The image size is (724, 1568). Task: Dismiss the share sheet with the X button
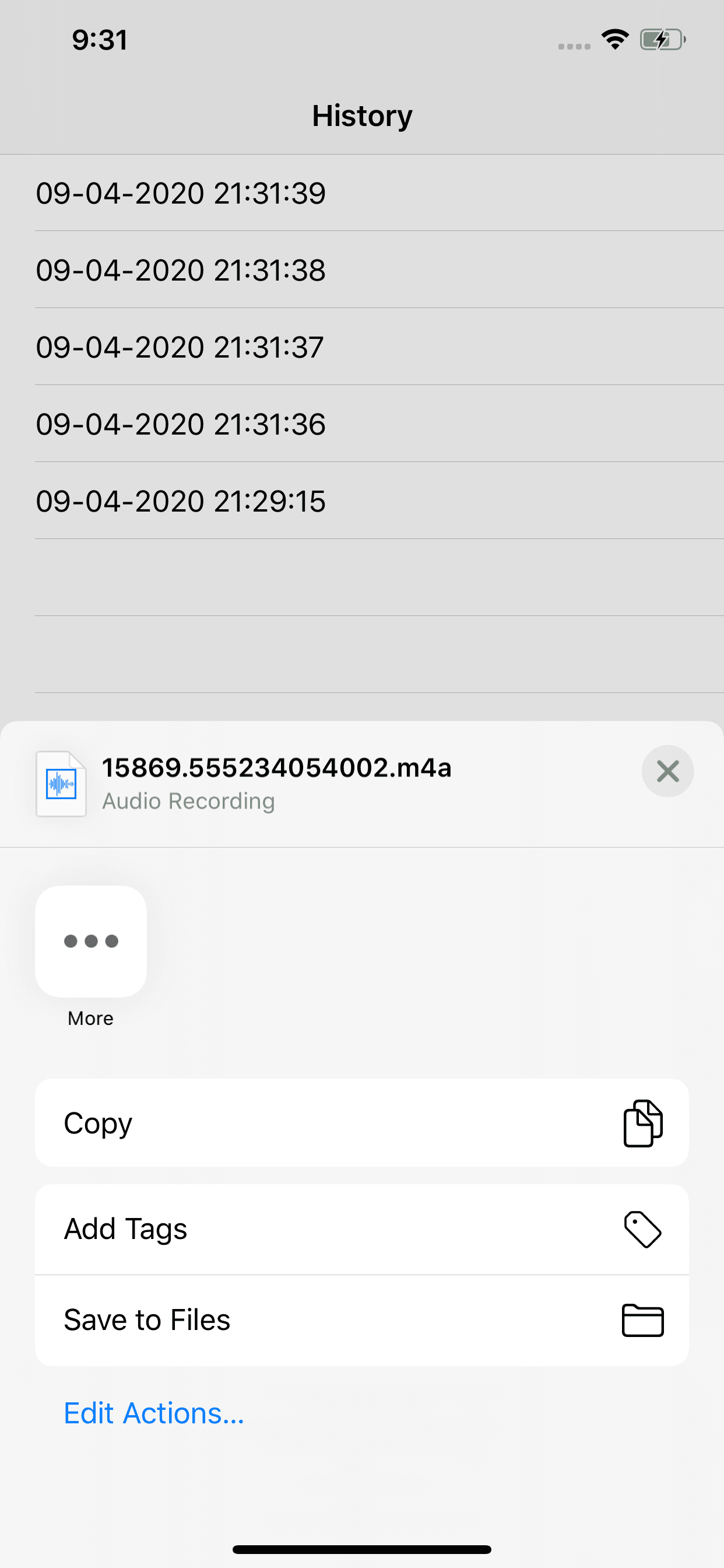[x=667, y=771]
